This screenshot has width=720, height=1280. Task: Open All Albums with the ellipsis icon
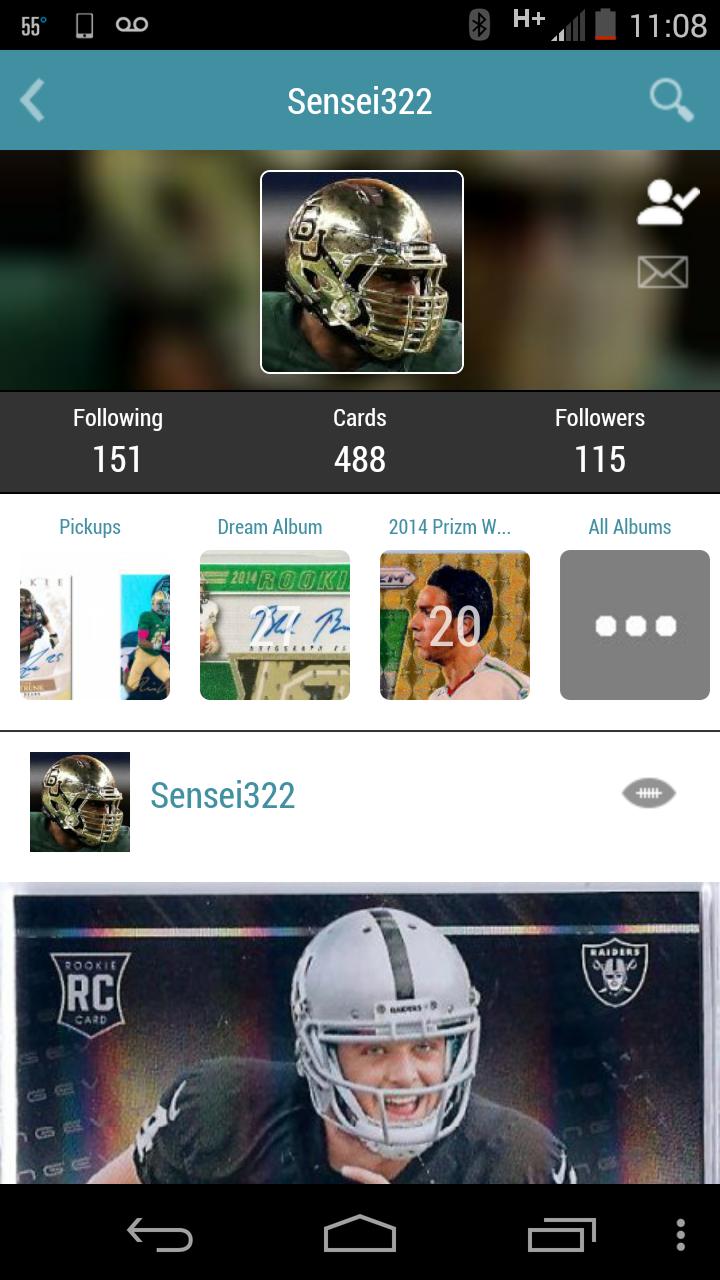point(634,624)
